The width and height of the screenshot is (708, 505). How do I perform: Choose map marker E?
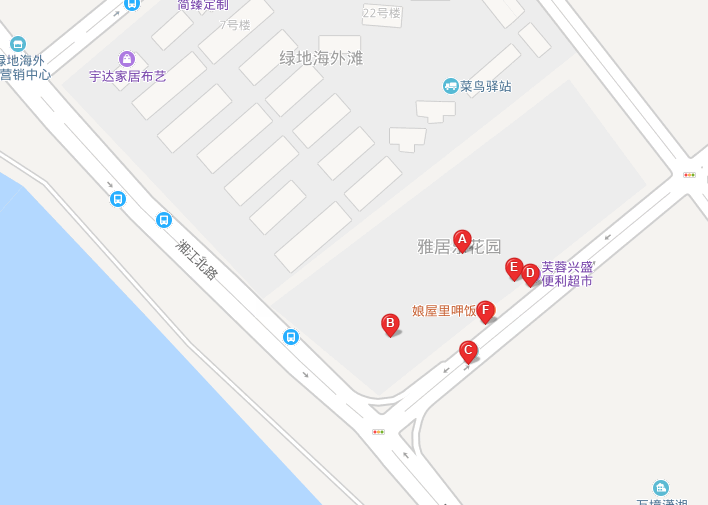point(514,267)
